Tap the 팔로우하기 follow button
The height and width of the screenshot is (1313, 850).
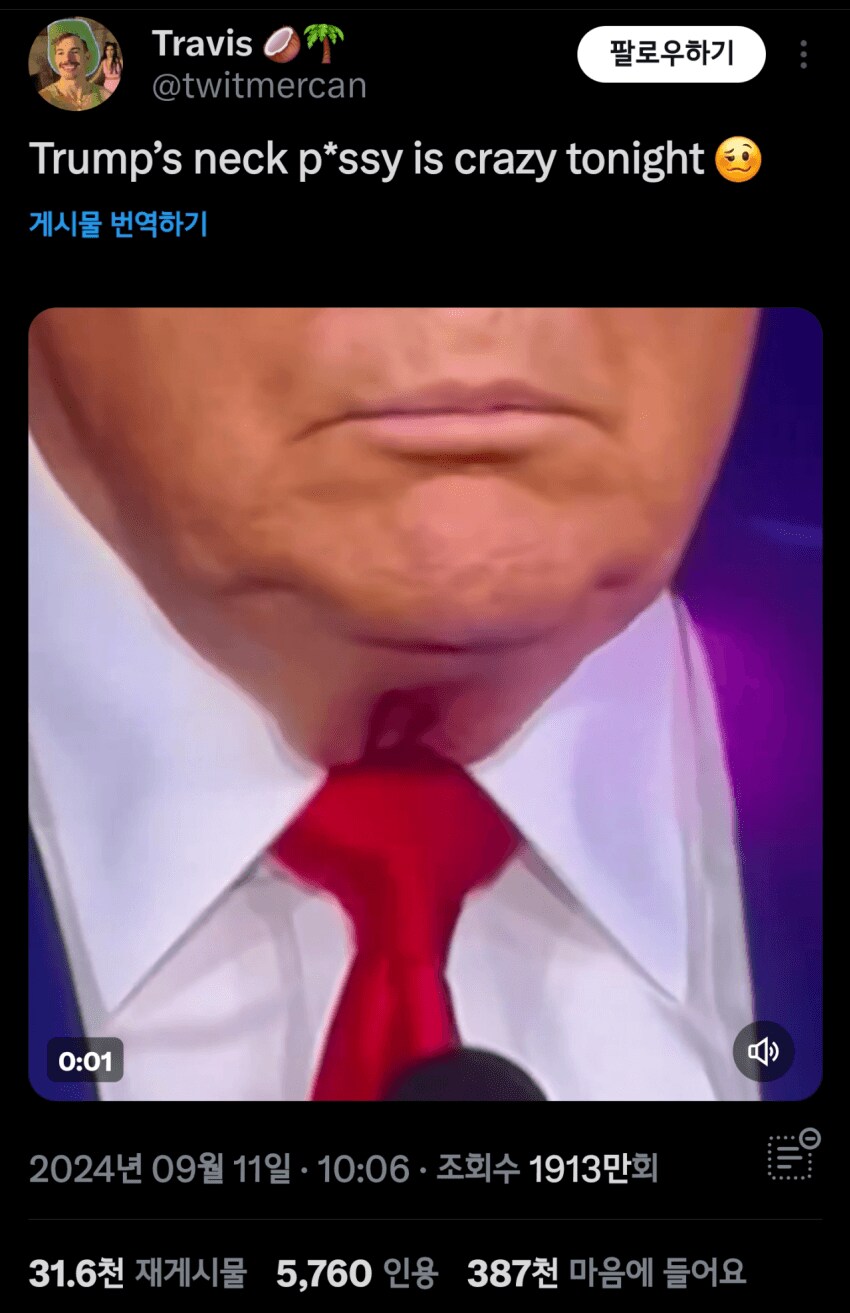[x=671, y=54]
